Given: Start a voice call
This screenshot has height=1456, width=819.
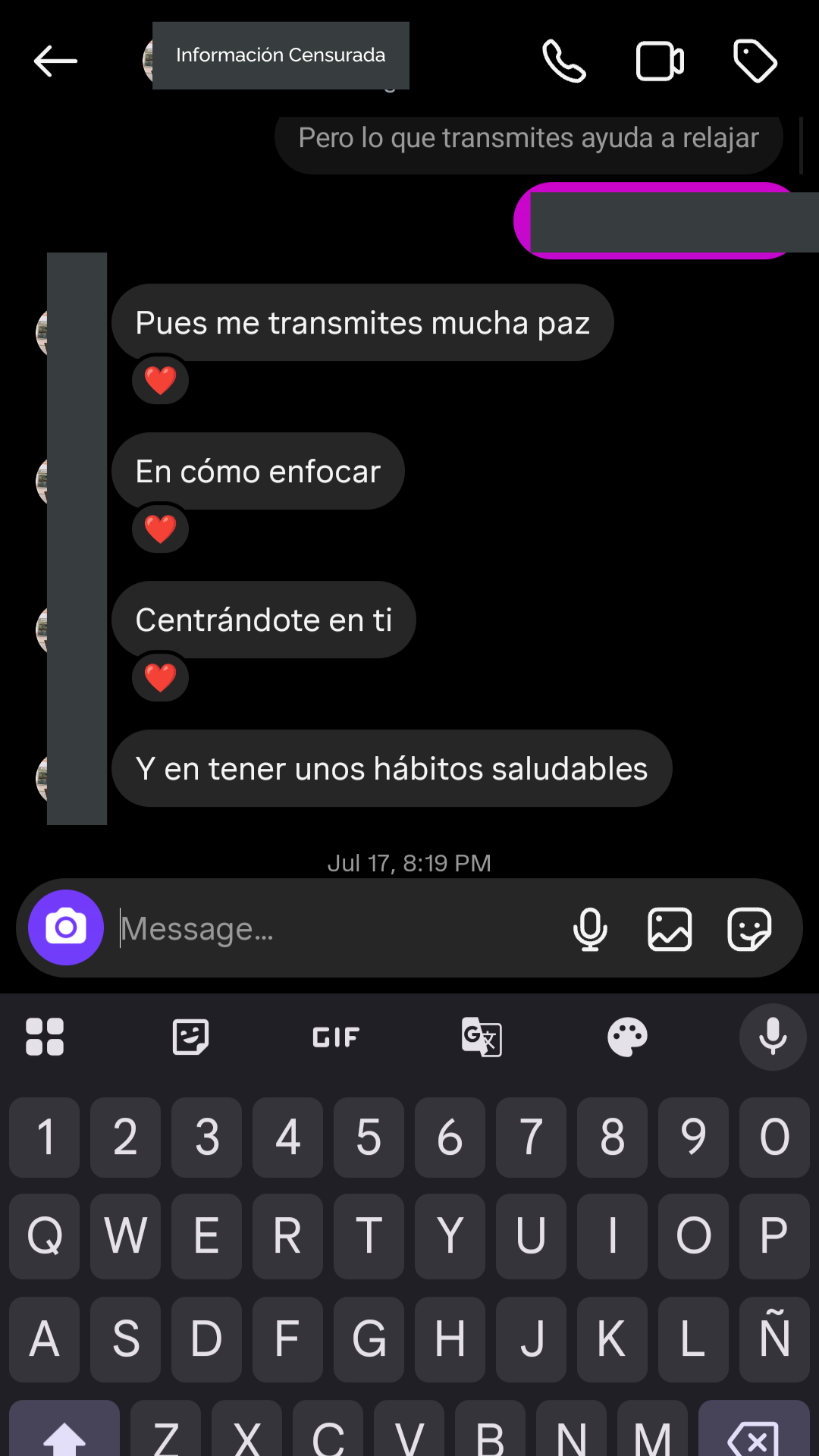Looking at the screenshot, I should pos(564,61).
